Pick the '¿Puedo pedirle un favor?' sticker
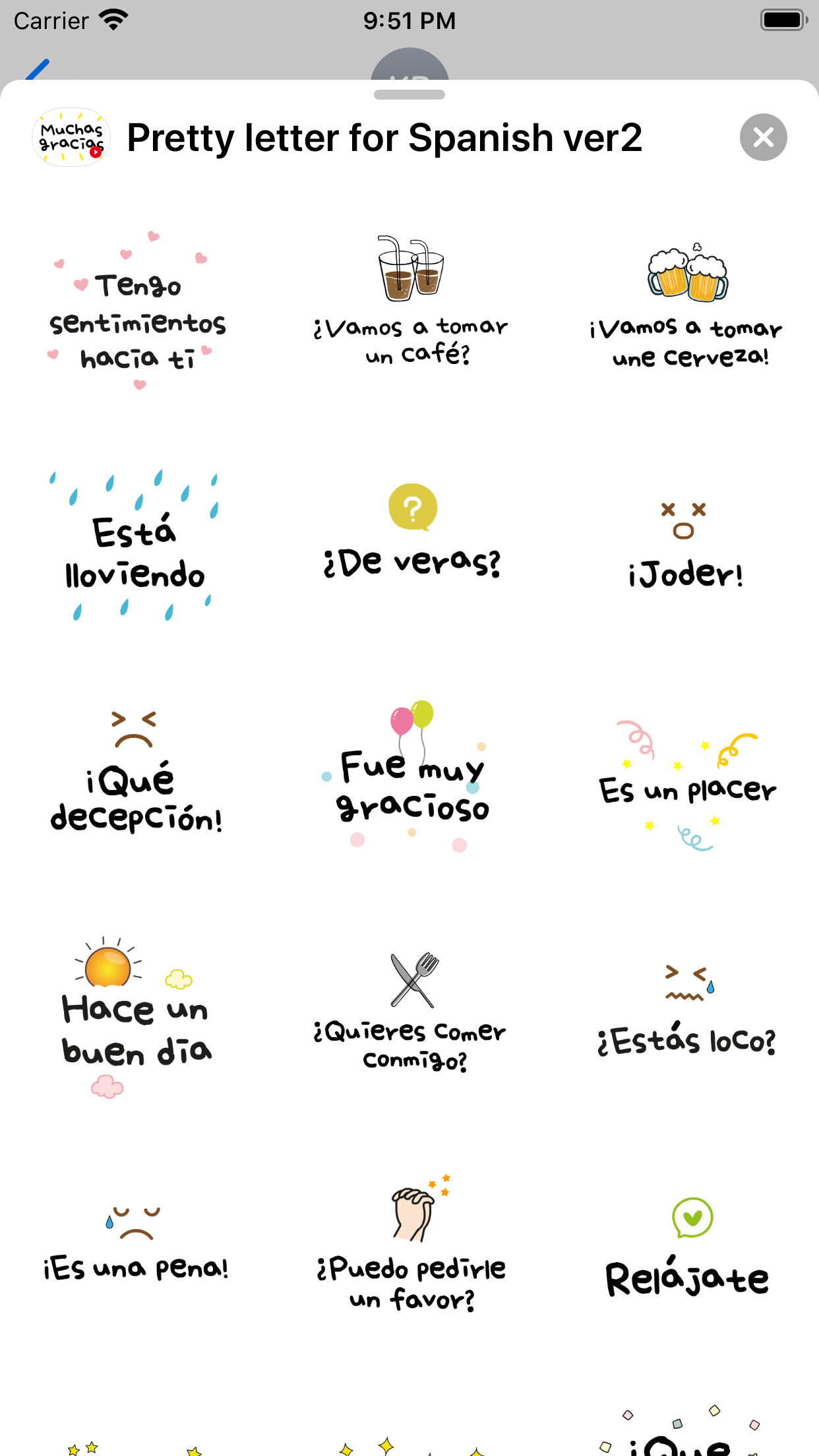 pyautogui.click(x=411, y=1244)
